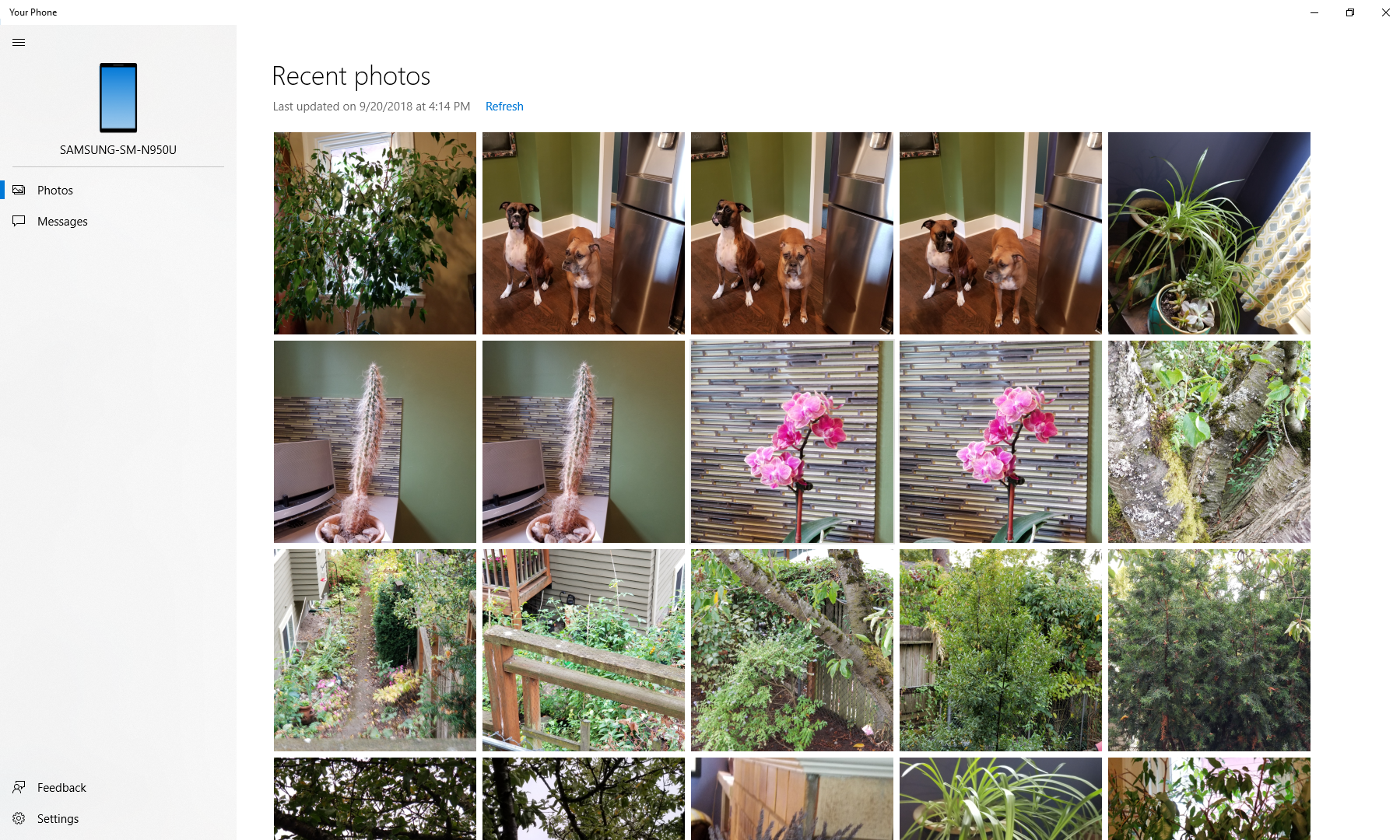This screenshot has height=840, width=1400.
Task: Open the leaning tree trunk by fence photo
Action: tap(791, 649)
